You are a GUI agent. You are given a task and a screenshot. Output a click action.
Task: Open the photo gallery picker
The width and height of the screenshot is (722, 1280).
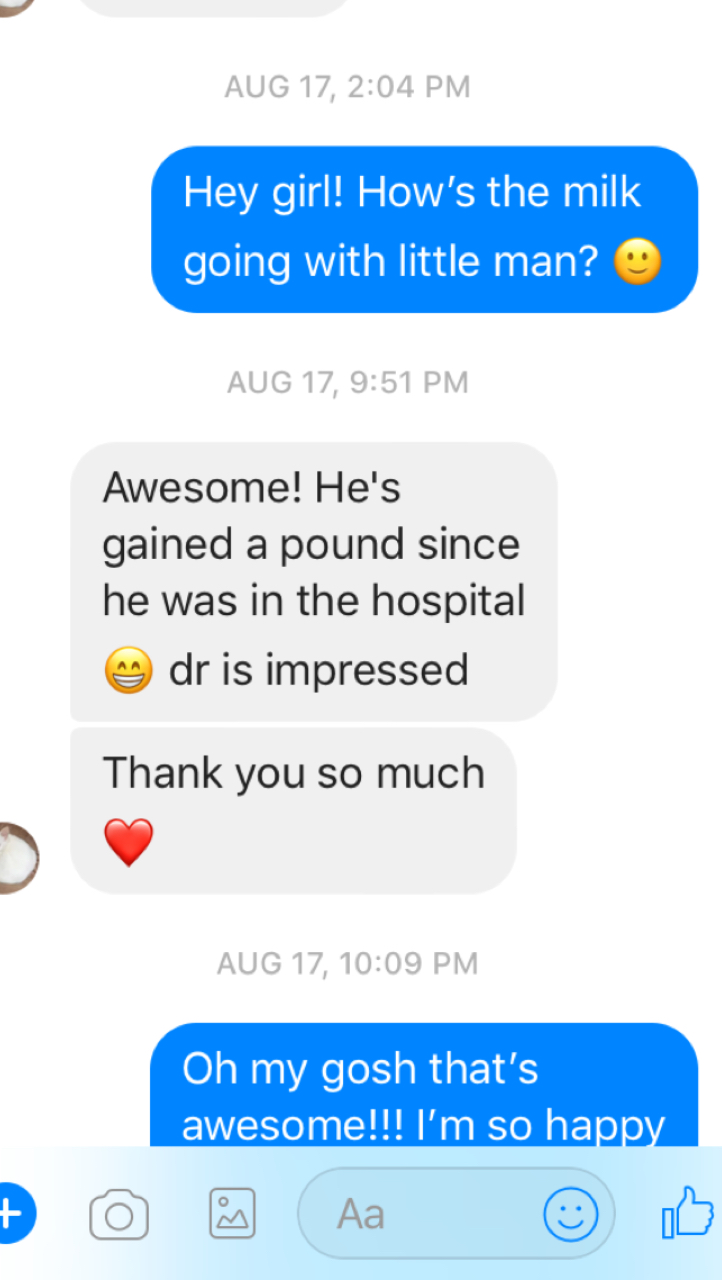(x=232, y=1214)
